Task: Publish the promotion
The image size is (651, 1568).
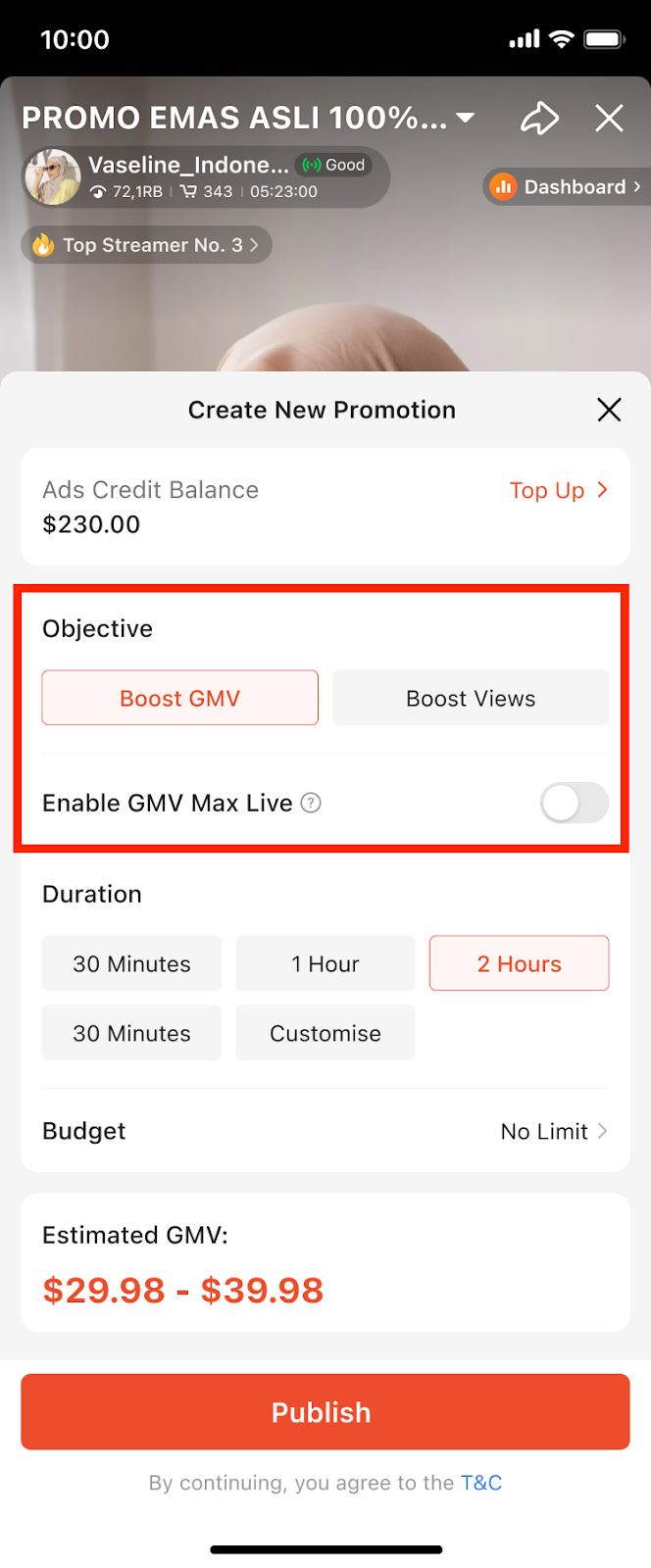Action: [x=325, y=1411]
